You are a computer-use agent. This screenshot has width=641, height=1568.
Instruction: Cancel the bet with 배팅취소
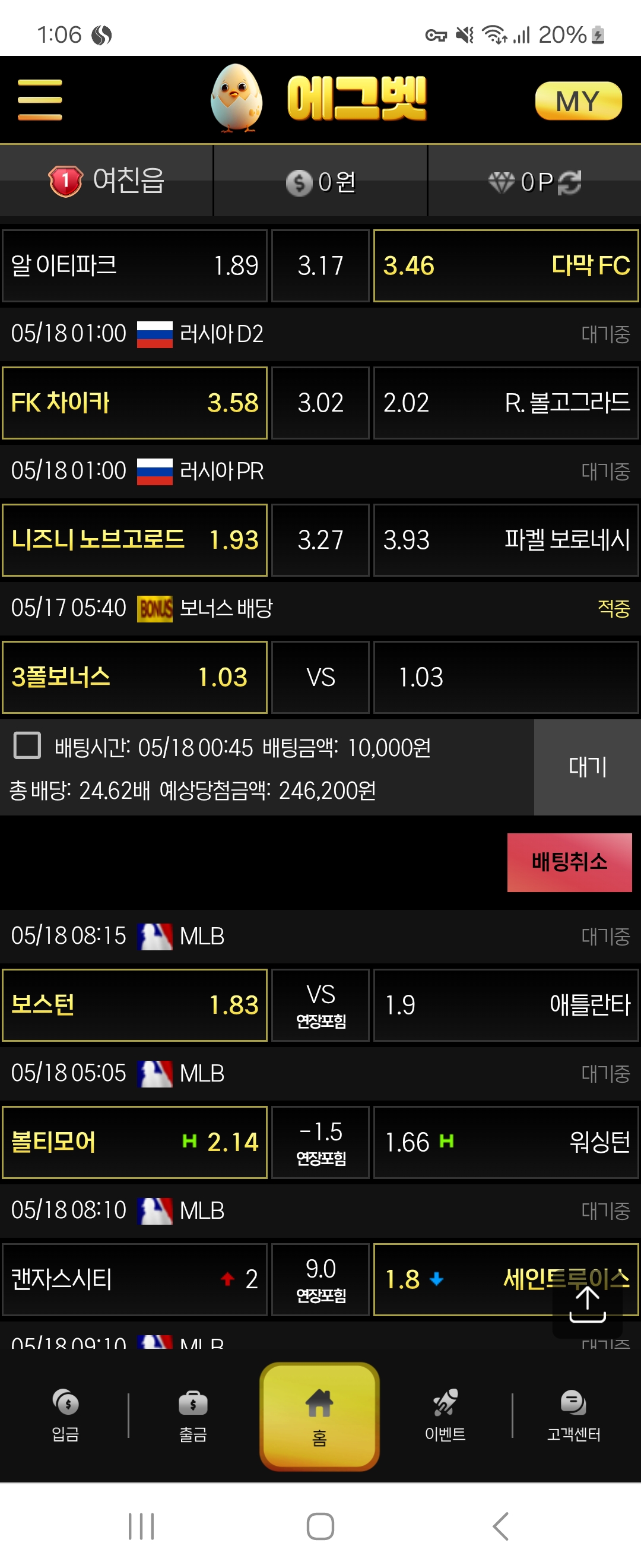(569, 862)
